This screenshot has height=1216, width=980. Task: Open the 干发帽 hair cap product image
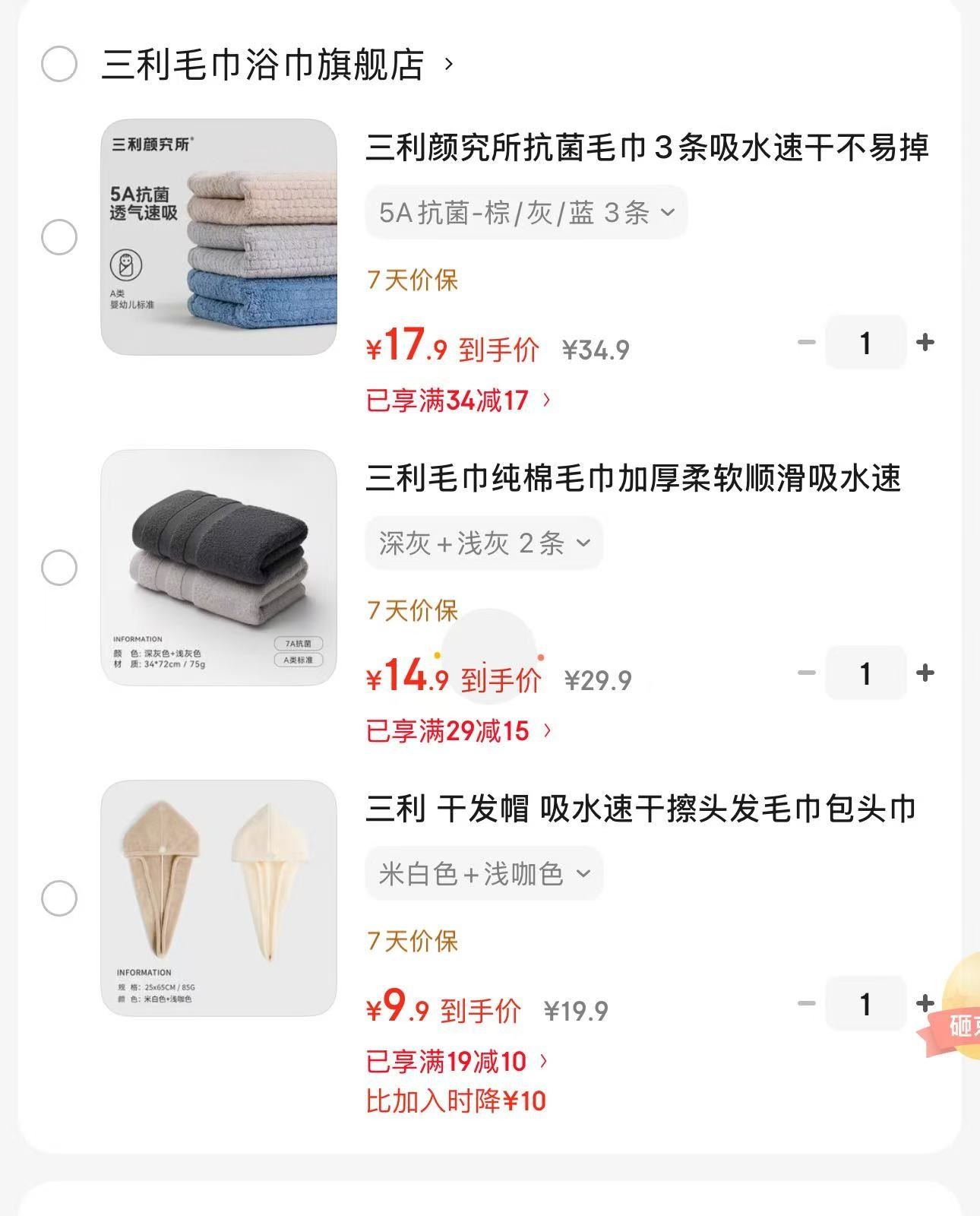(x=219, y=898)
